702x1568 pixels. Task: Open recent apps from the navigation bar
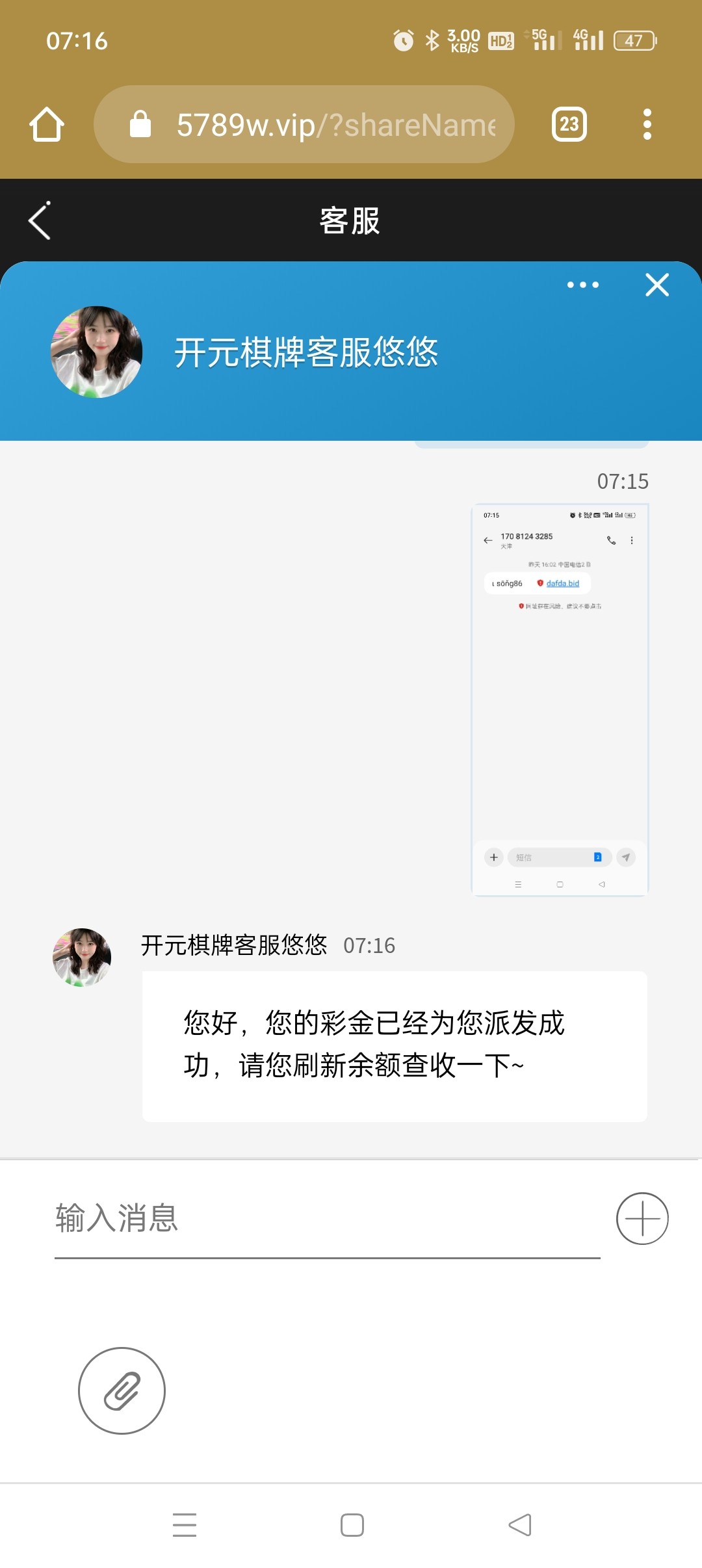click(185, 1525)
